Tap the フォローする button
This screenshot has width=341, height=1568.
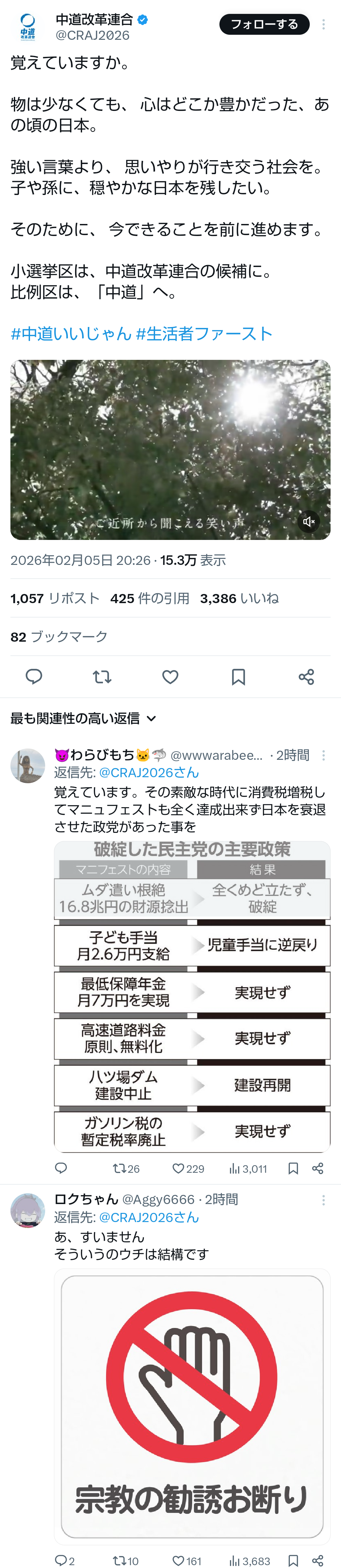coord(264,24)
